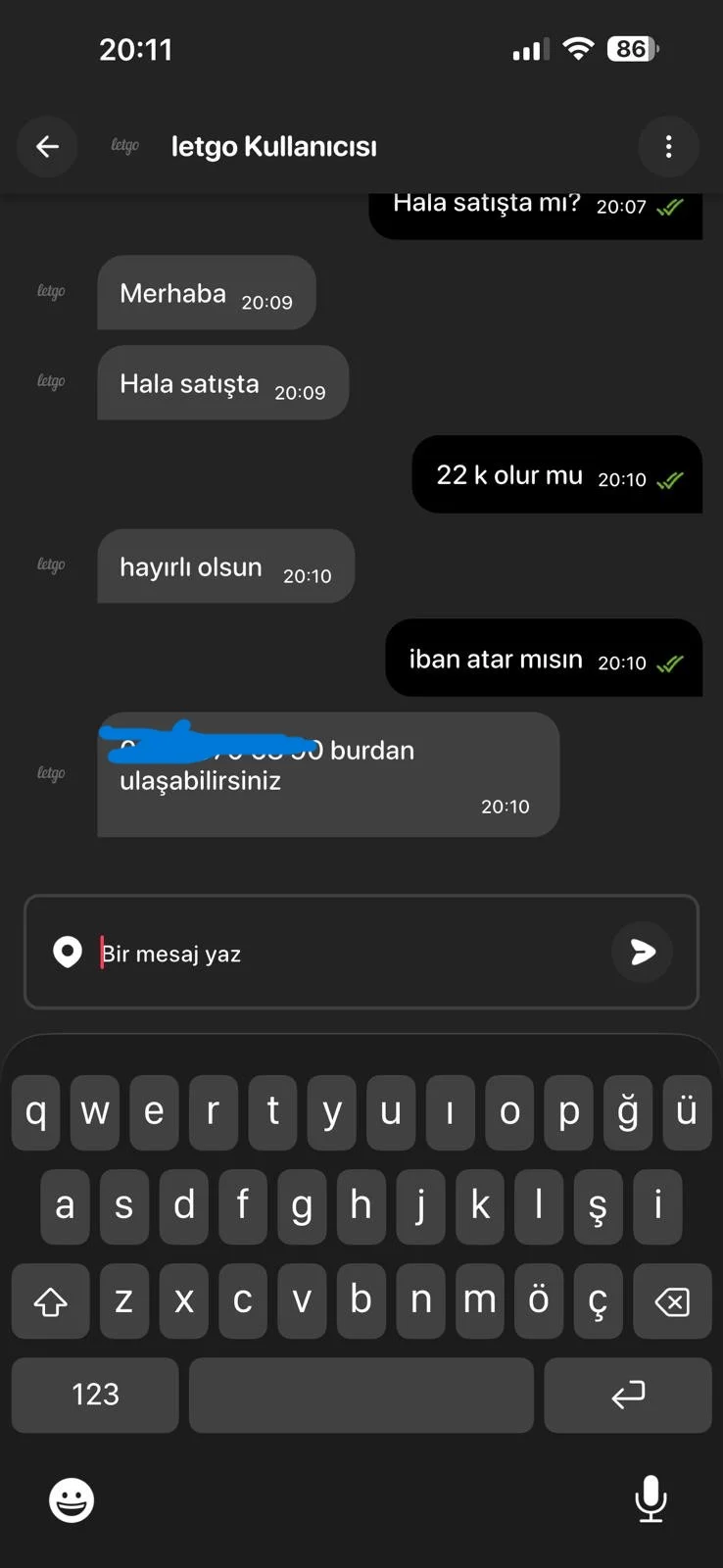Send the message with arrow button

point(642,952)
